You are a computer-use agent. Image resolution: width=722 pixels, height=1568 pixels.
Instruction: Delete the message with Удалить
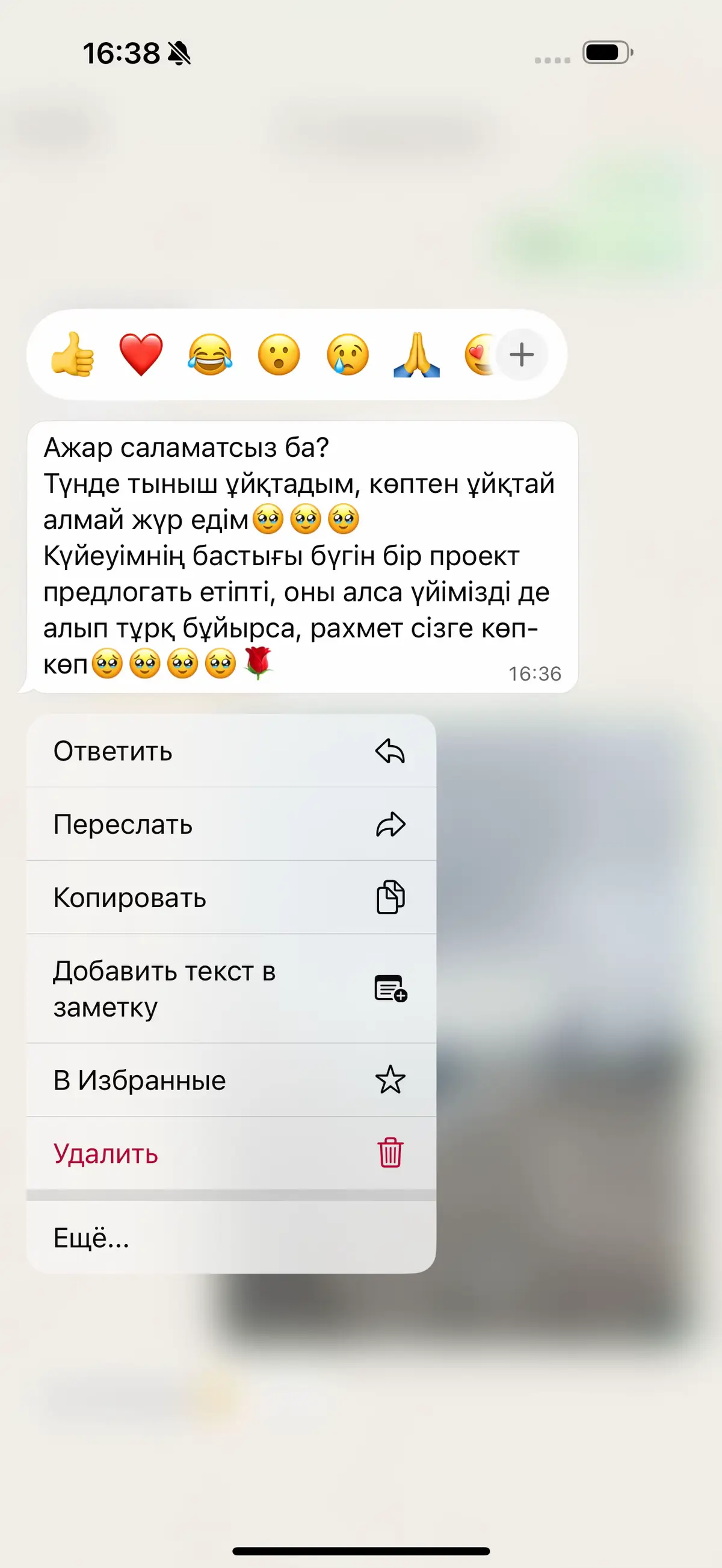pyautogui.click(x=231, y=1153)
